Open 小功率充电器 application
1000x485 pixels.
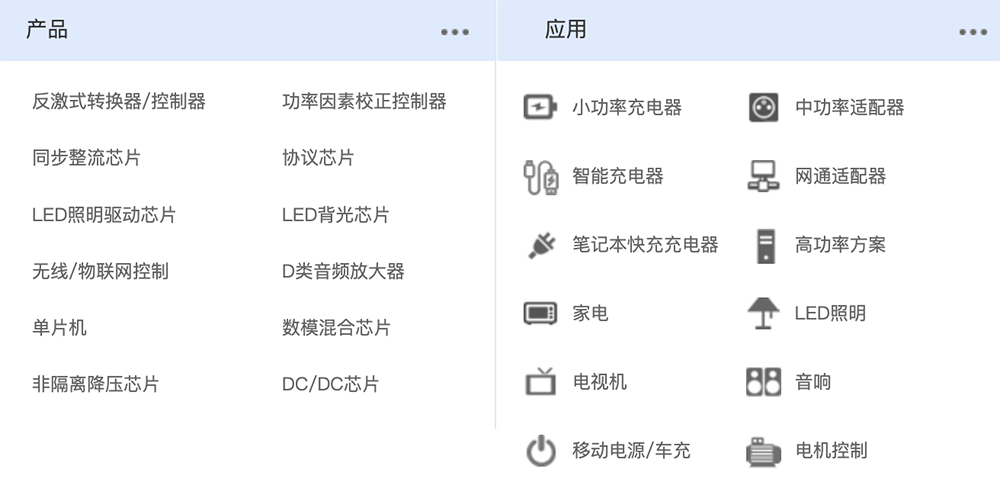[626, 107]
